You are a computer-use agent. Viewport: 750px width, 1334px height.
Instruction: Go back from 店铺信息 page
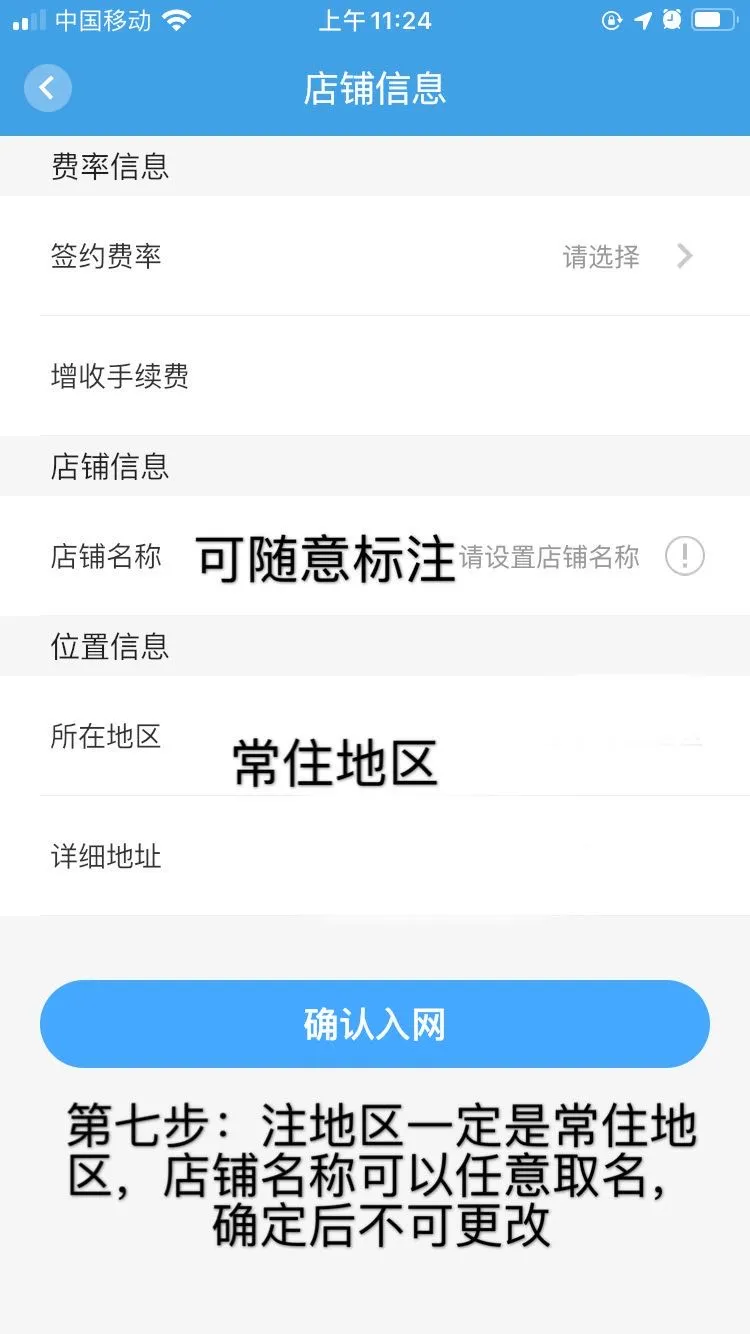click(x=47, y=88)
